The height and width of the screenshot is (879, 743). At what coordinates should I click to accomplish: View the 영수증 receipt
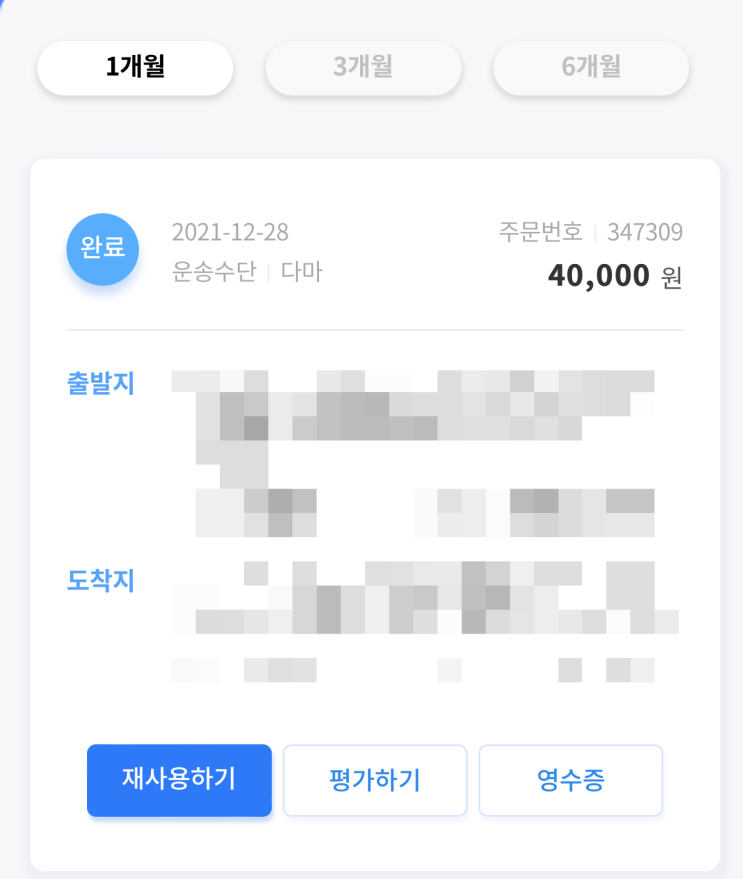pos(570,780)
